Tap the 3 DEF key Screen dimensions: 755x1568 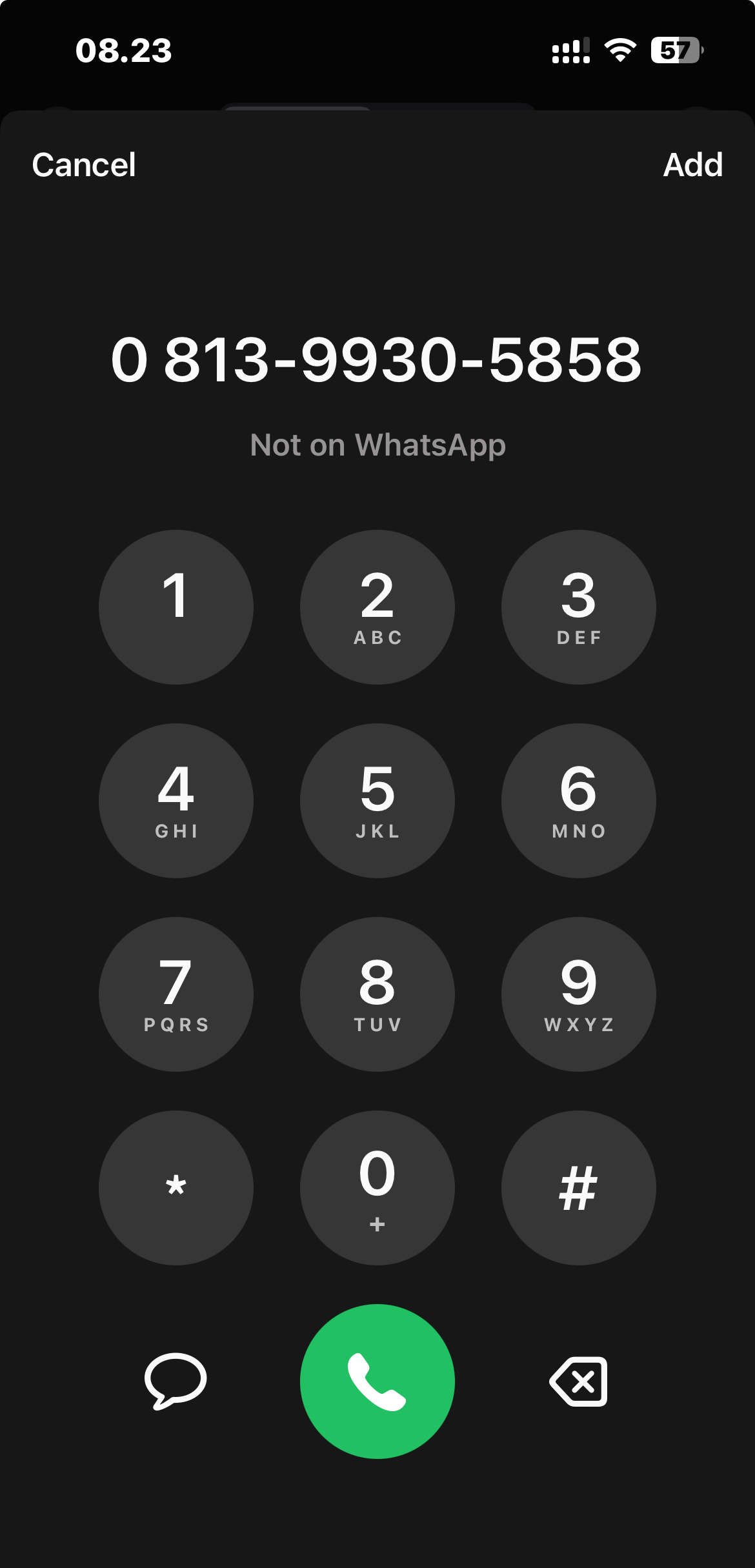(x=579, y=607)
